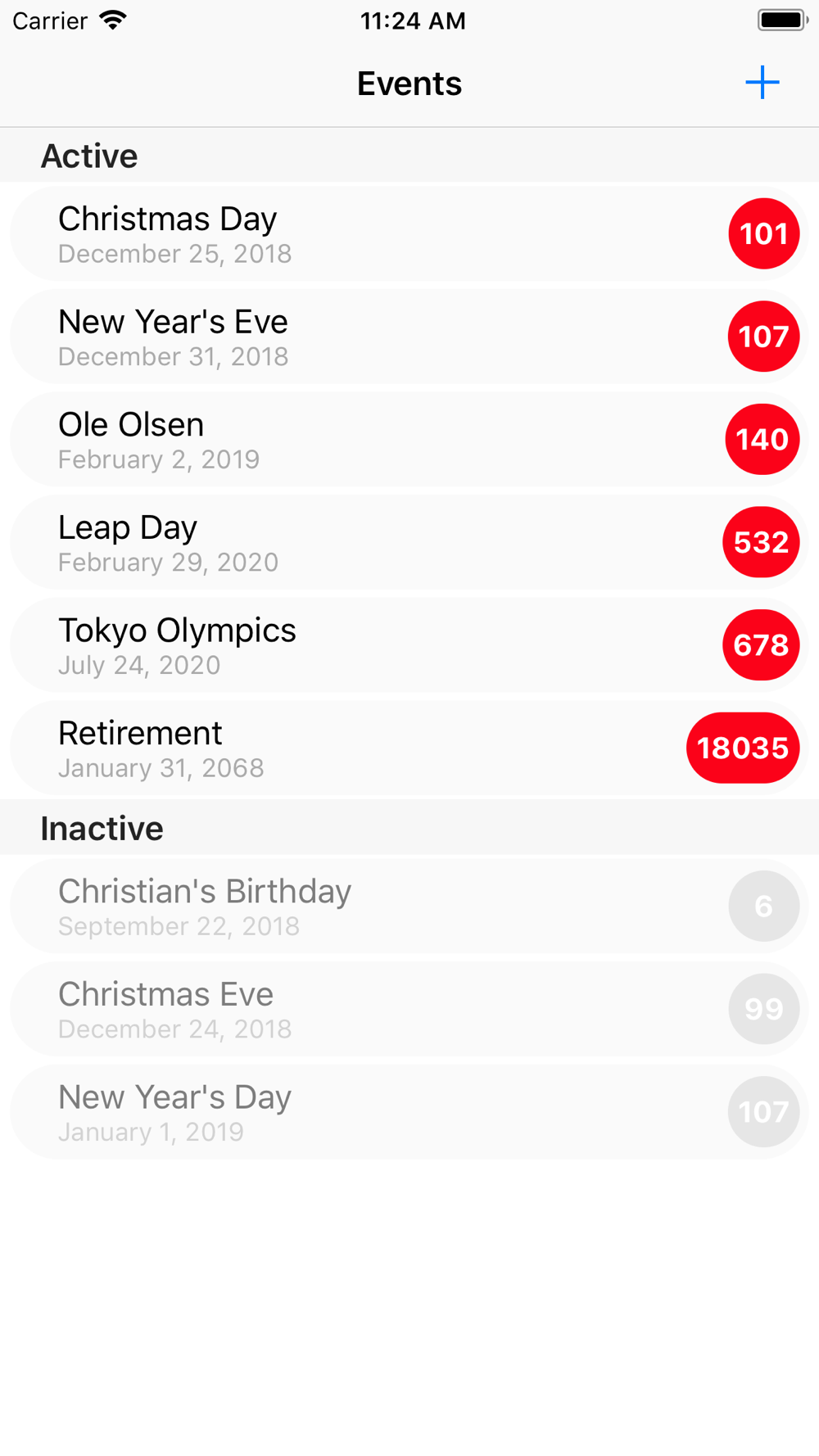This screenshot has height=1456, width=819.
Task: Open the New Year's Eve event
Action: pos(409,337)
